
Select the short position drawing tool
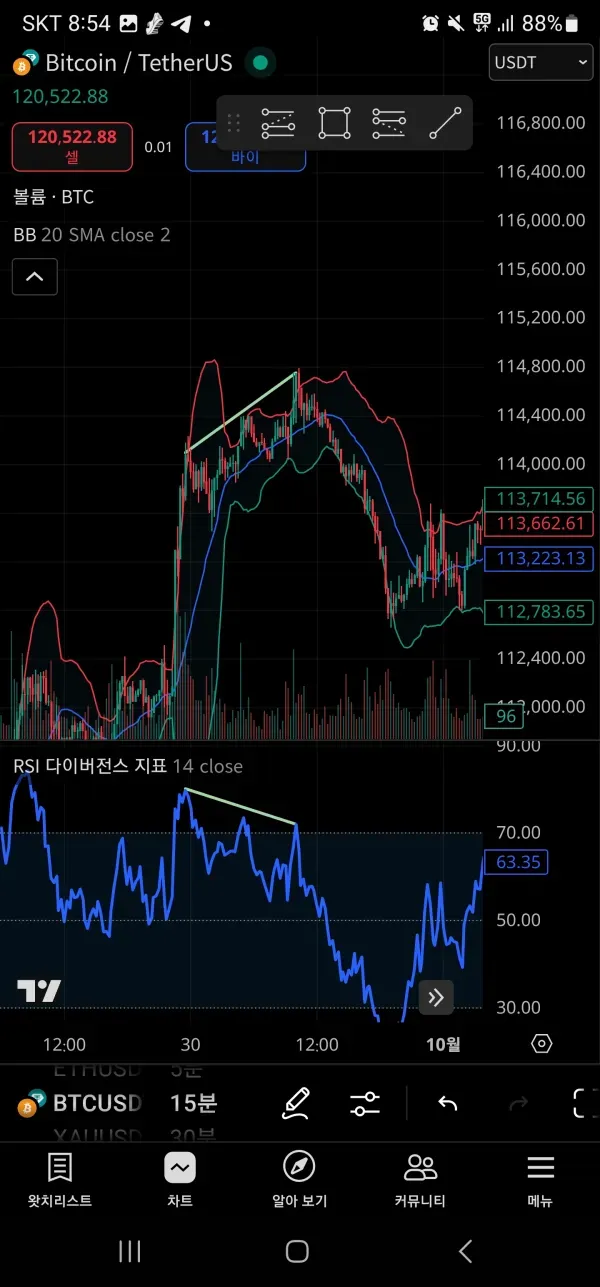point(389,123)
